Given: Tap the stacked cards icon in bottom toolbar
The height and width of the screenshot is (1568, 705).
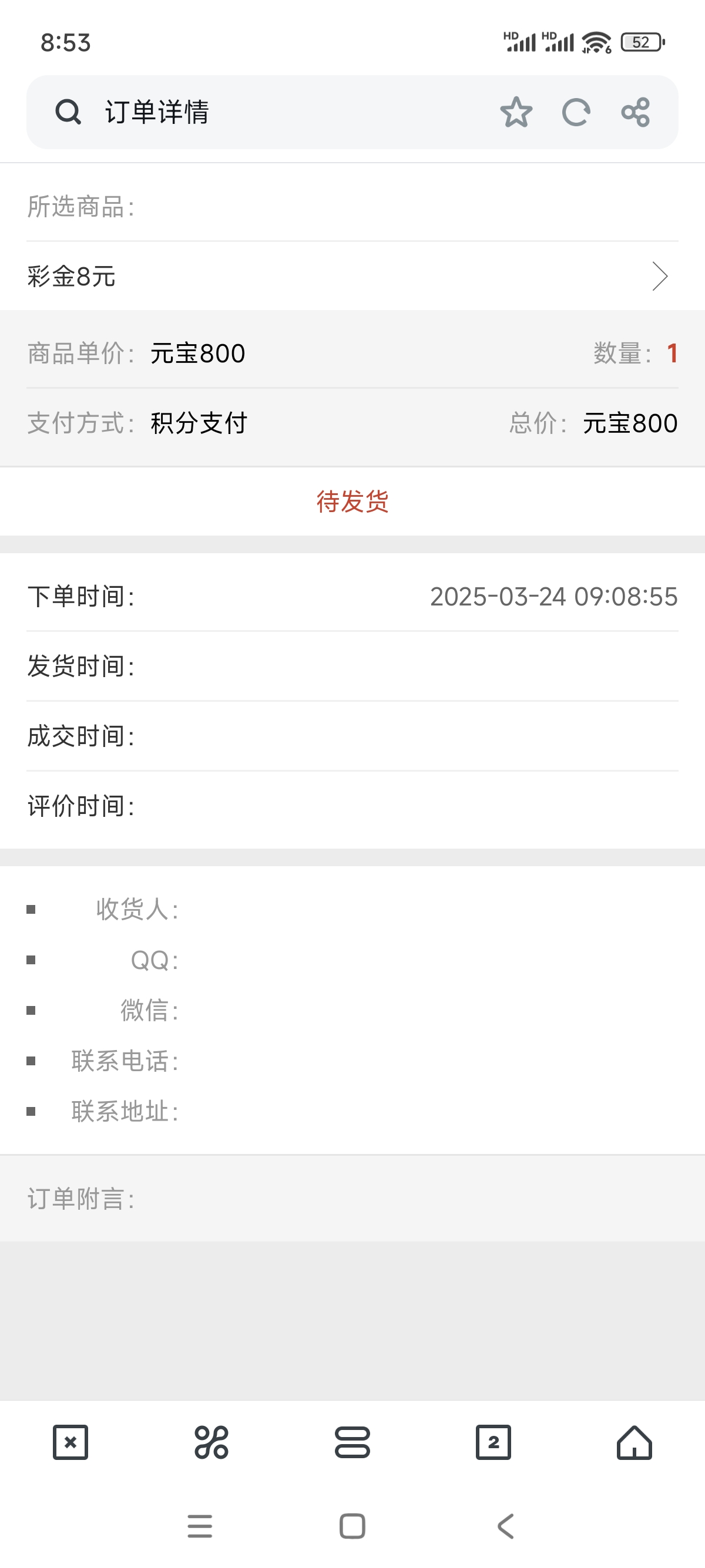Looking at the screenshot, I should click(352, 1442).
